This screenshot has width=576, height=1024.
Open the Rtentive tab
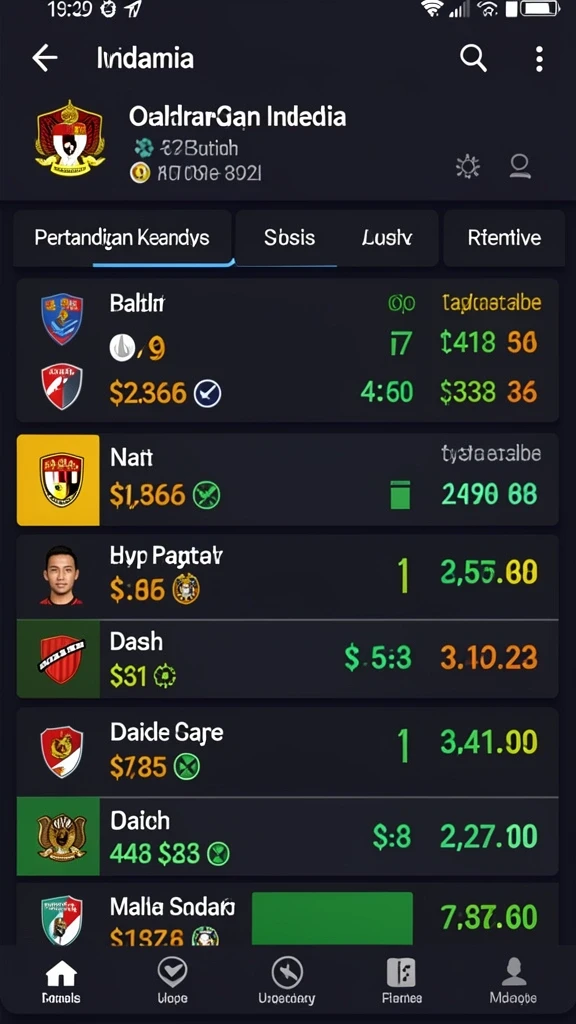tap(504, 238)
